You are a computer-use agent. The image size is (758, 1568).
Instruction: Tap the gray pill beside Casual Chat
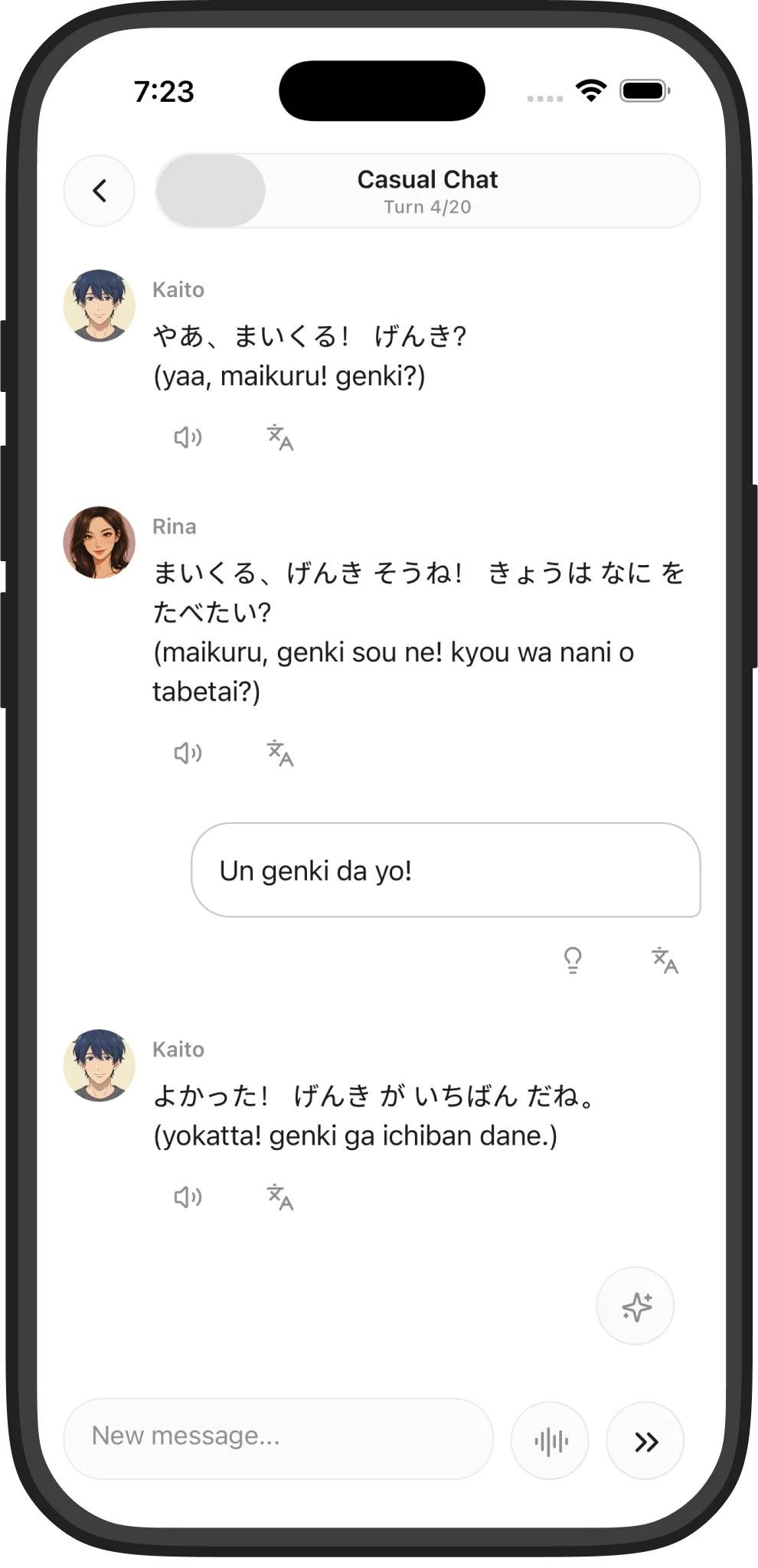coord(209,191)
